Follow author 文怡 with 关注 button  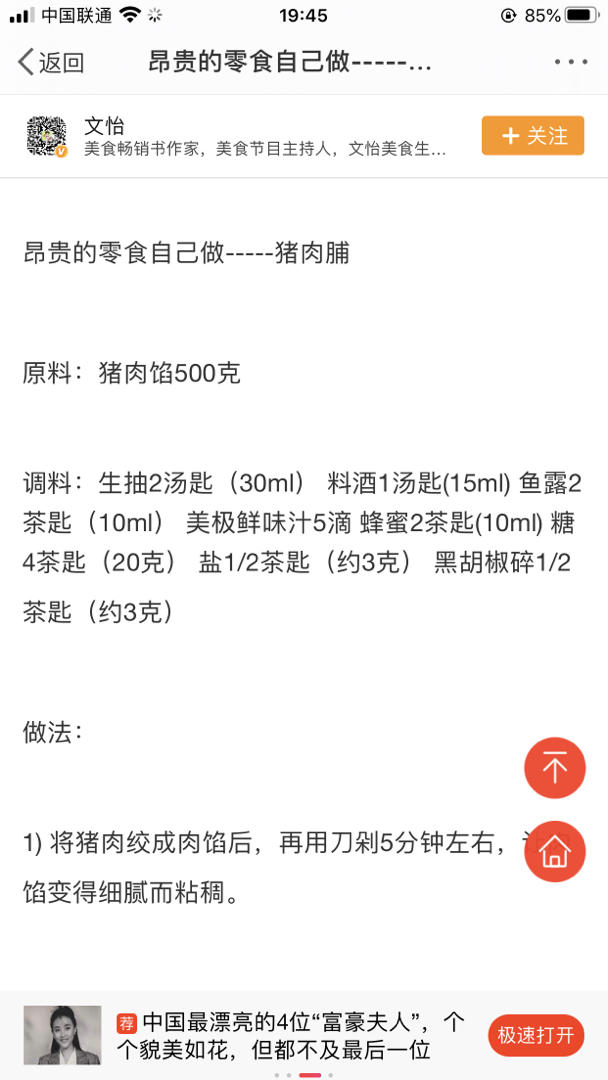coord(533,136)
